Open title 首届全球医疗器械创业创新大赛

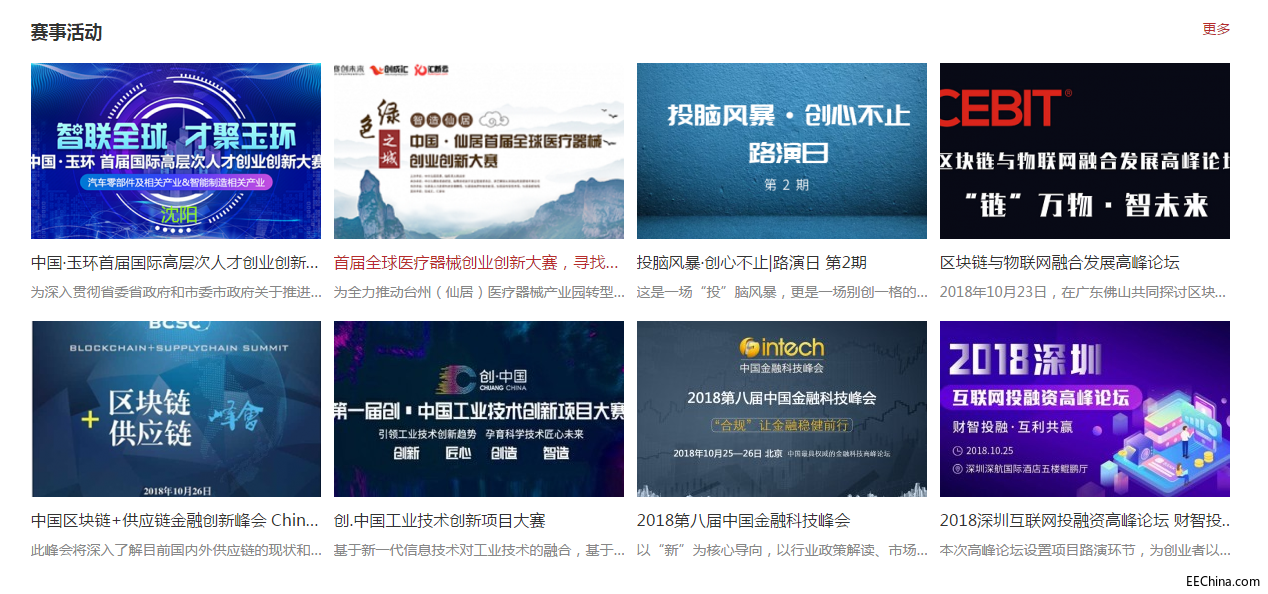(477, 263)
